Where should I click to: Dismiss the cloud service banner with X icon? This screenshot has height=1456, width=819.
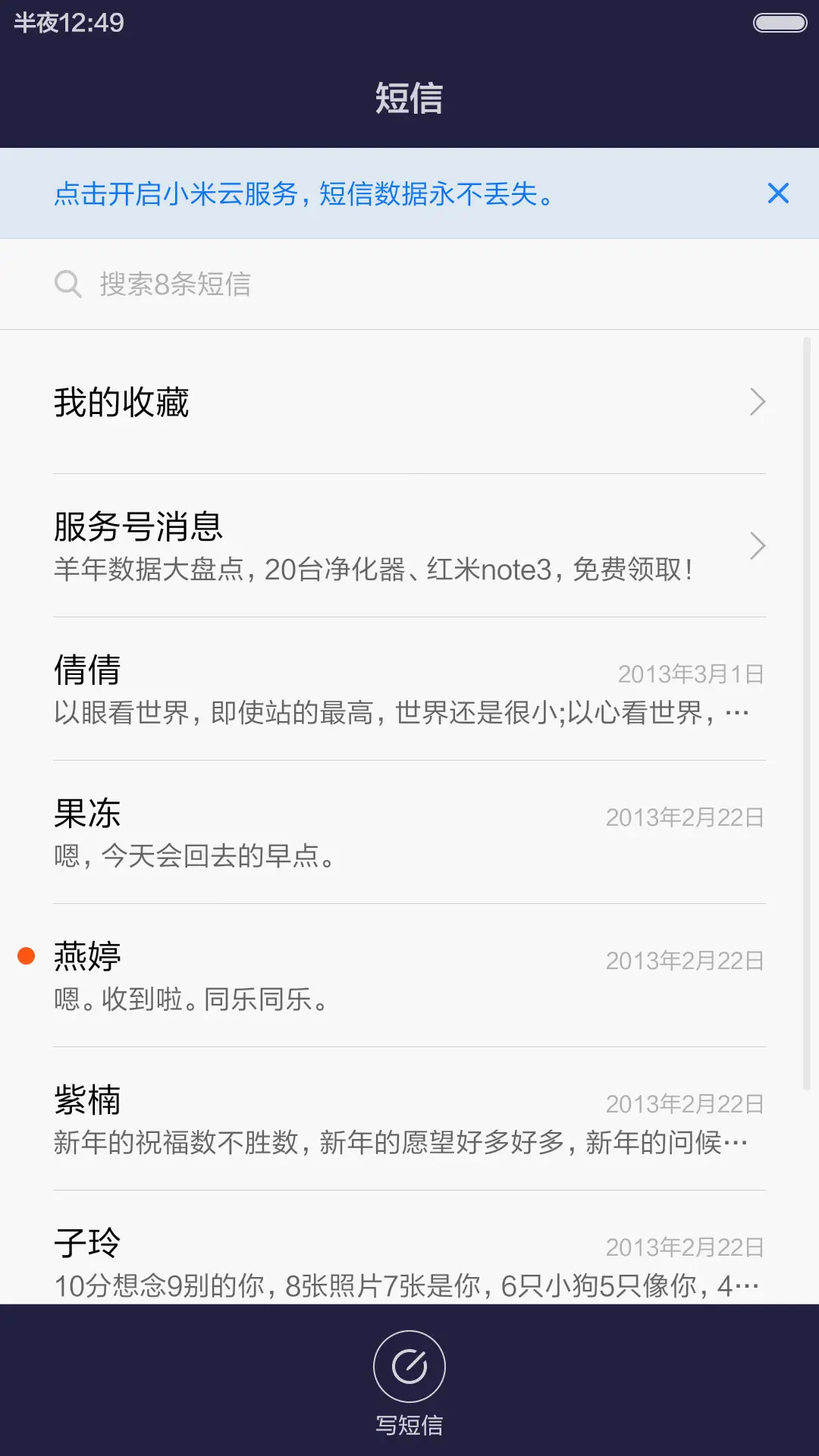tap(778, 194)
